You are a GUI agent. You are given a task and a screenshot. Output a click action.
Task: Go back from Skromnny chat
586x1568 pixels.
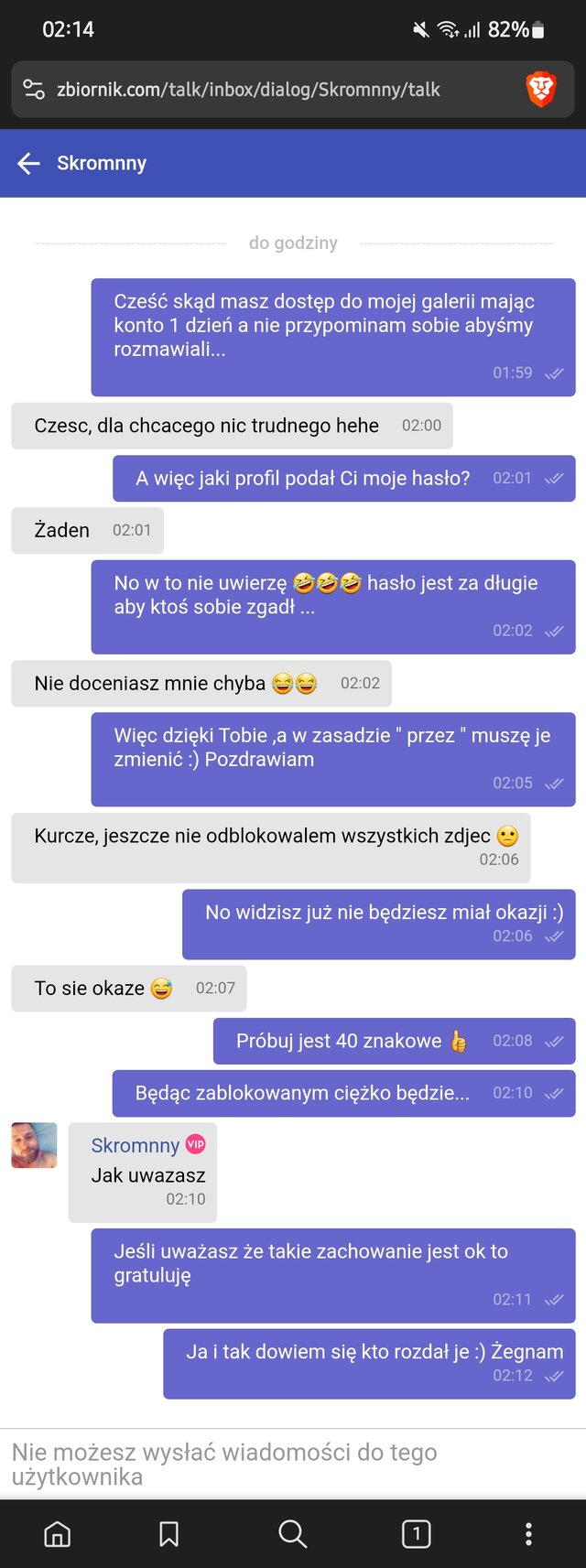click(29, 164)
